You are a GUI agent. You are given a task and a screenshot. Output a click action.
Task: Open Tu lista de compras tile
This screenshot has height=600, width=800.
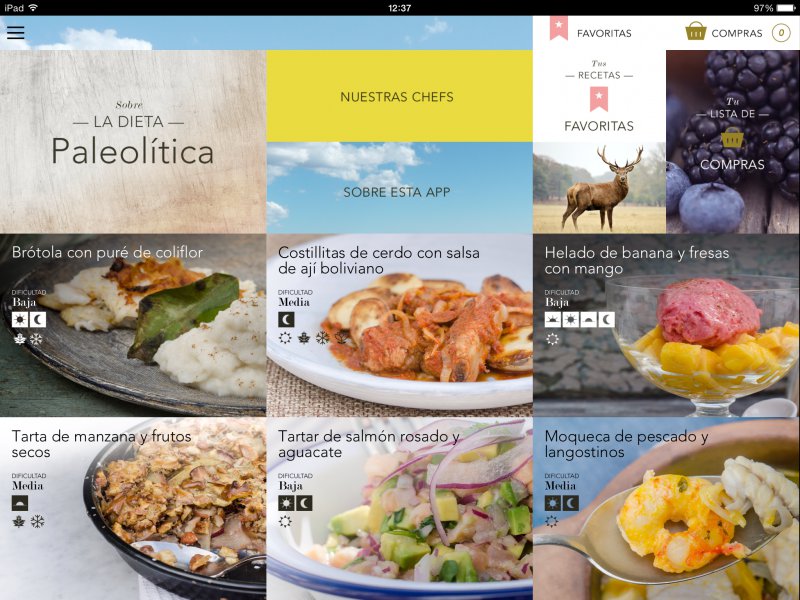pyautogui.click(x=732, y=140)
